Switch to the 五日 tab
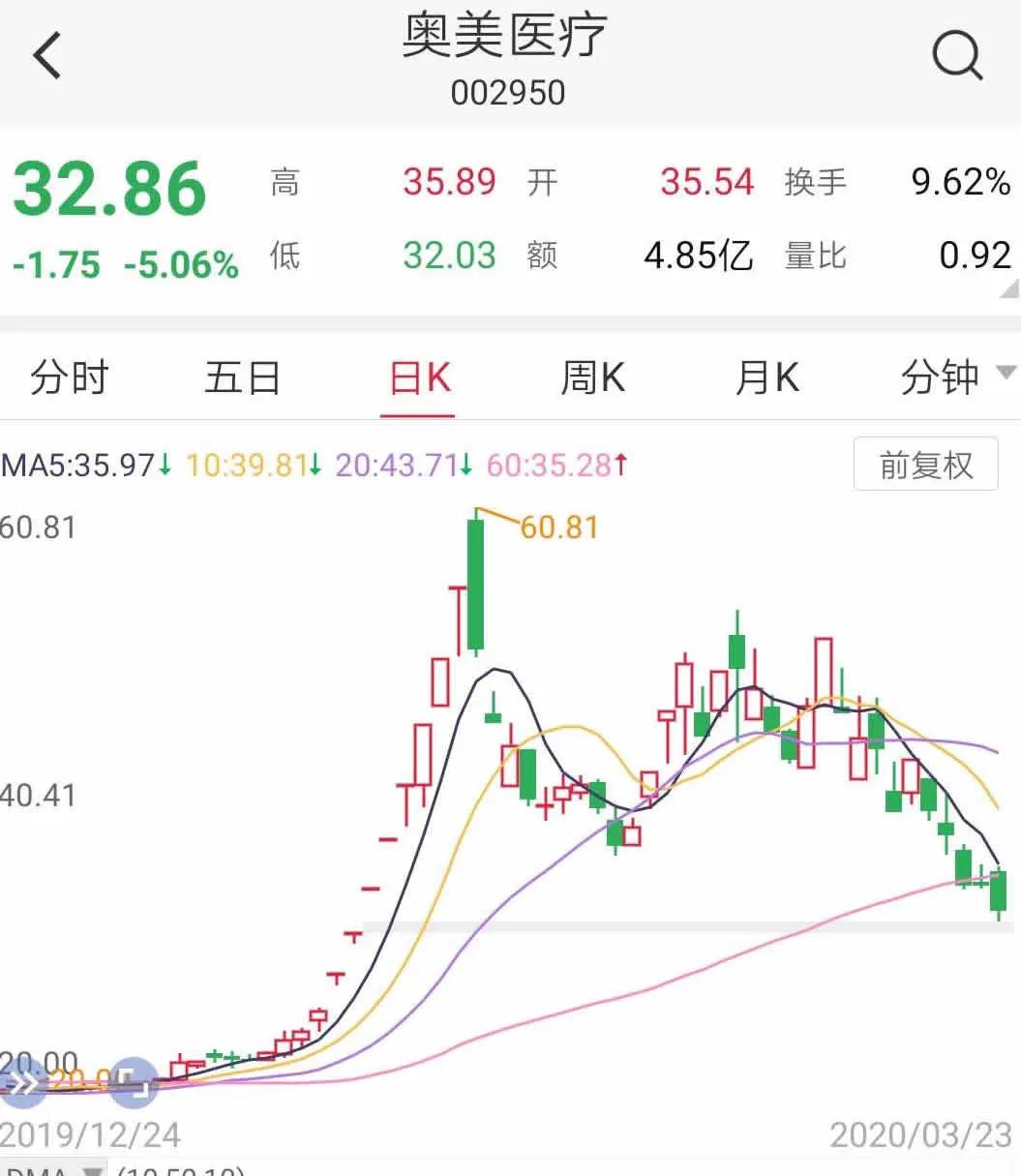The width and height of the screenshot is (1021, 1176). pyautogui.click(x=242, y=377)
